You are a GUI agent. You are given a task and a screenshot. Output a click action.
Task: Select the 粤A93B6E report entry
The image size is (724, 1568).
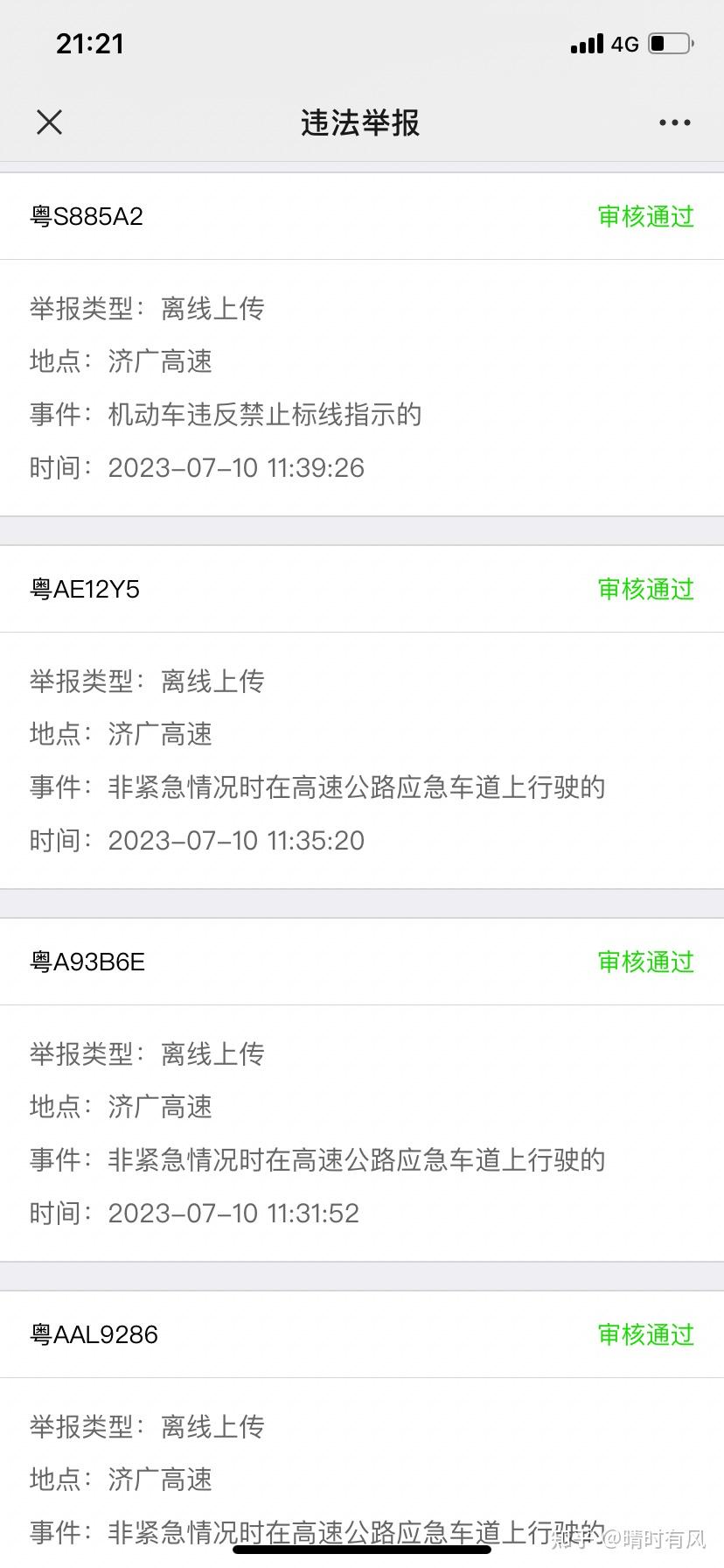tap(362, 1090)
